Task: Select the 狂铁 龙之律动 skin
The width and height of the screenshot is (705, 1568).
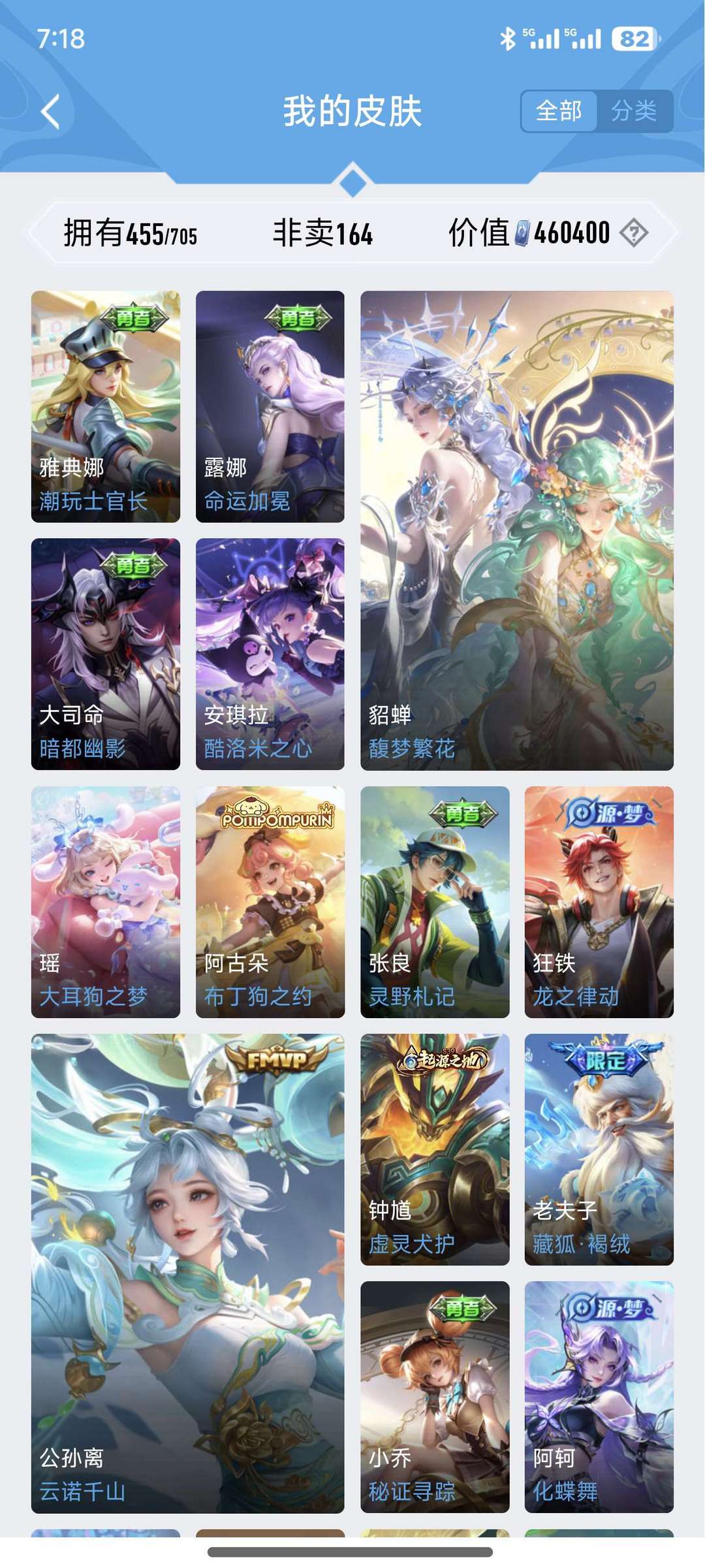Action: point(599,902)
